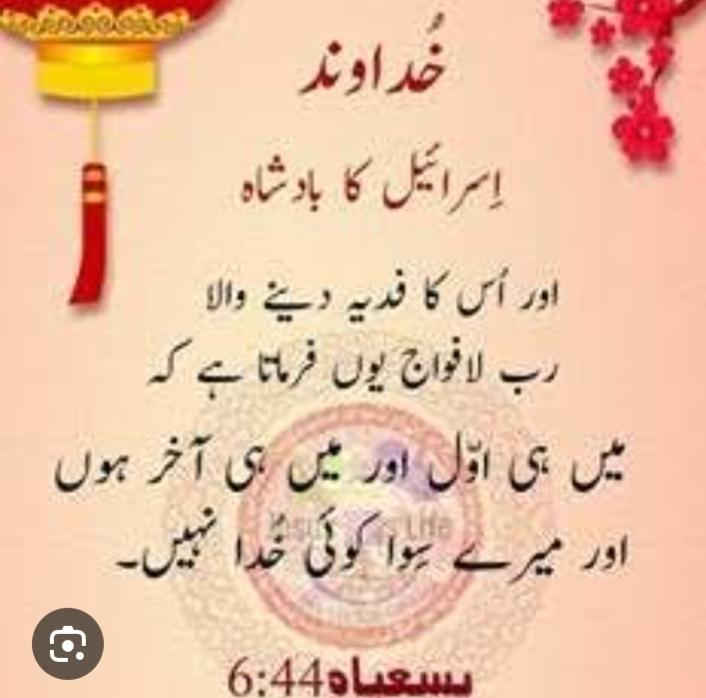Open the visual search lens icon
The image size is (706, 698).
coord(67,643)
